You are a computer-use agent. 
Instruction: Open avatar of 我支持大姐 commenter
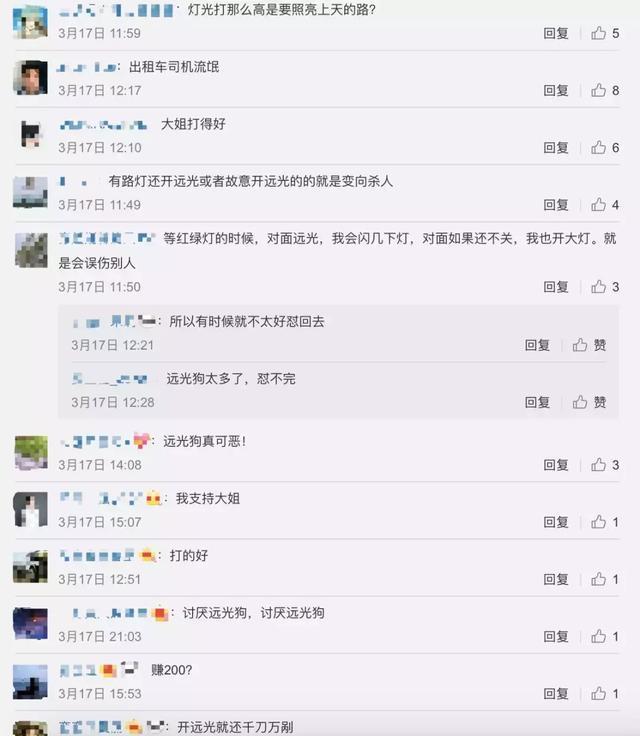30,509
